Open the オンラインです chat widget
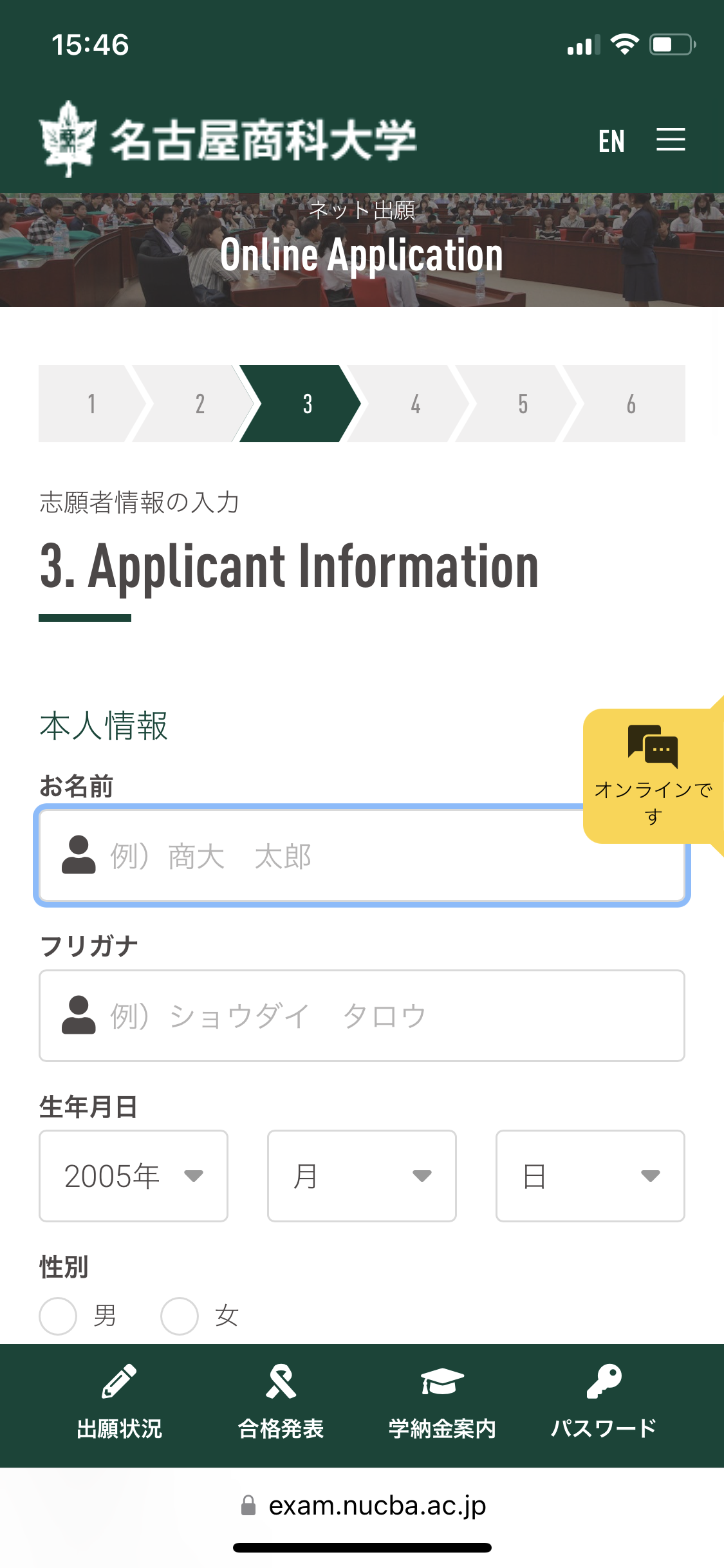The image size is (724, 1568). click(653, 776)
